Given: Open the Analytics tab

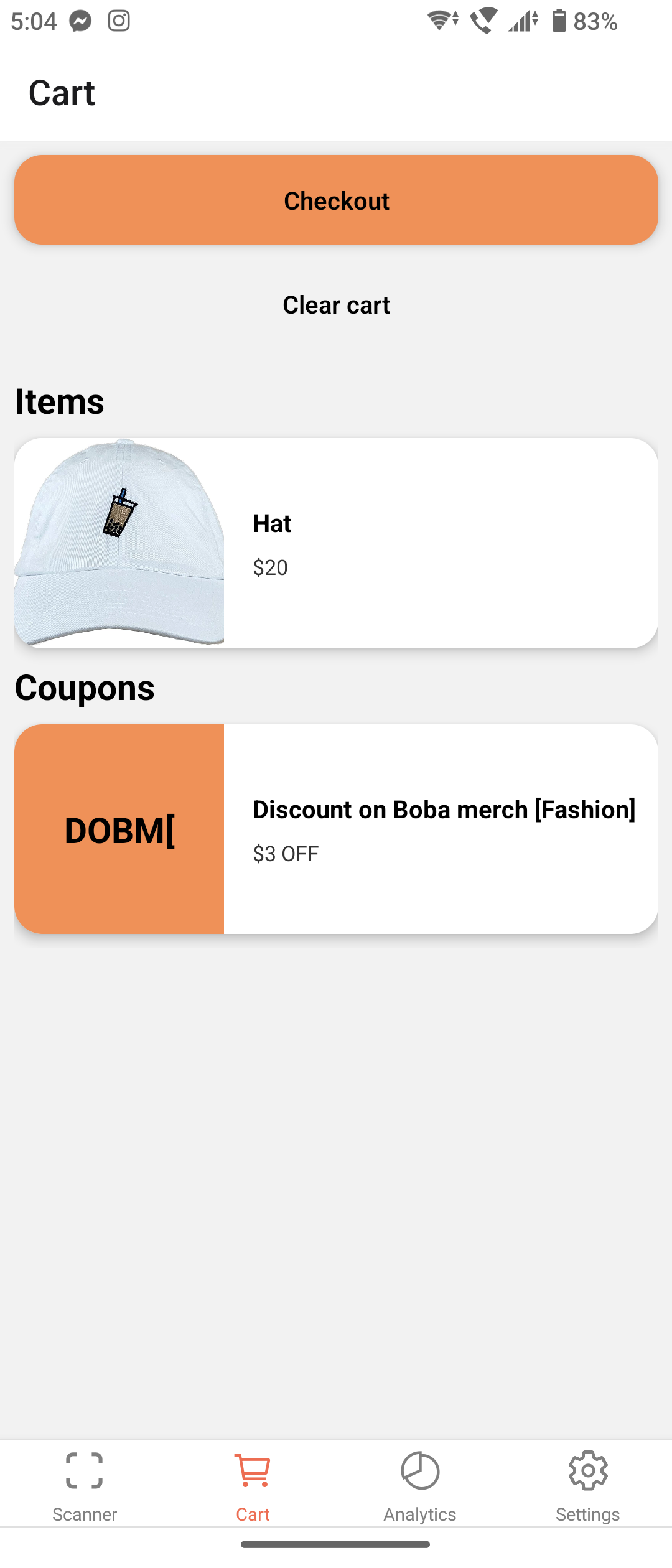Looking at the screenshot, I should coord(420,1483).
